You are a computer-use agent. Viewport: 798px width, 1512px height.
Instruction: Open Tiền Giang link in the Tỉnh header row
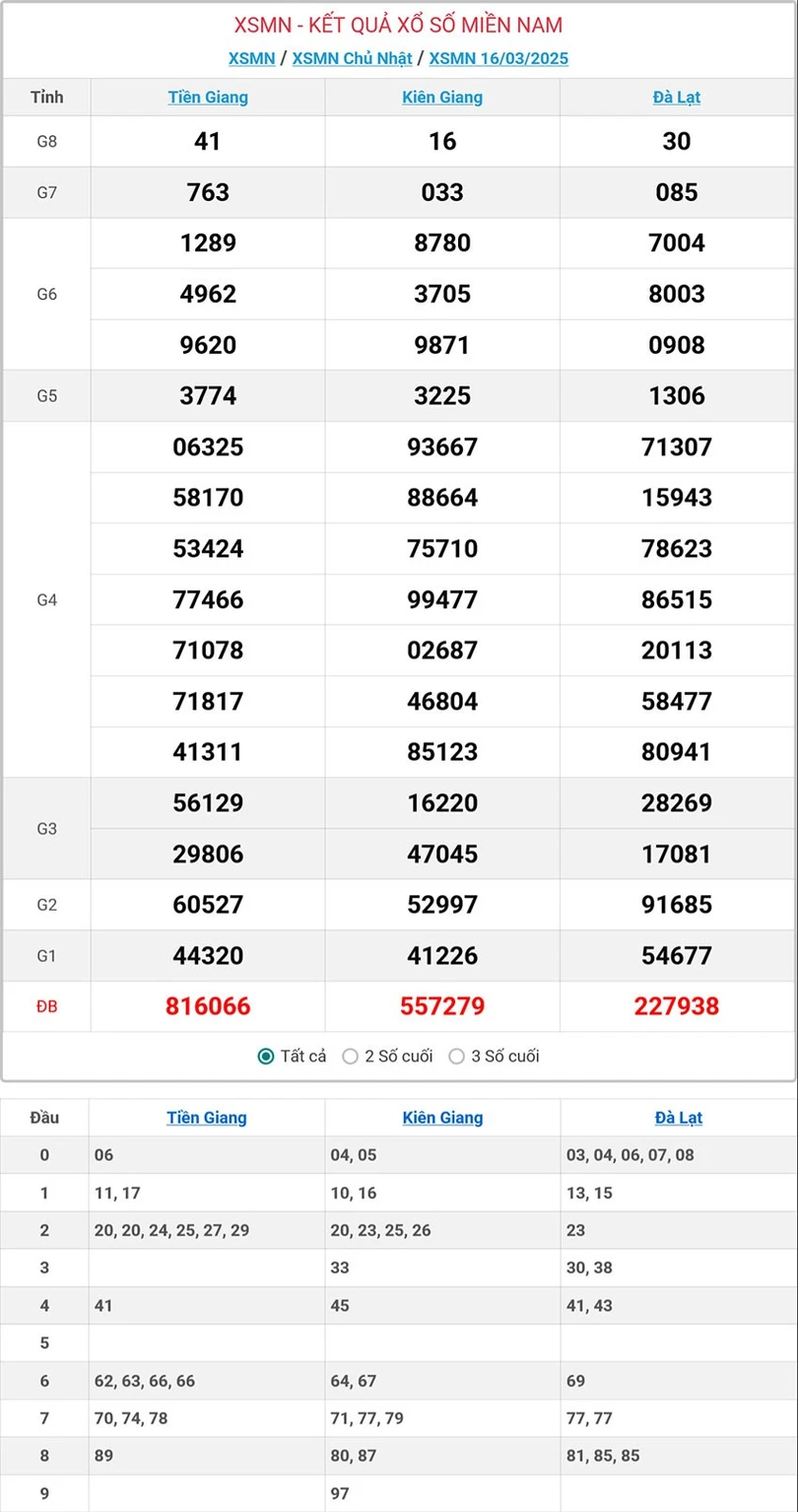tap(208, 98)
